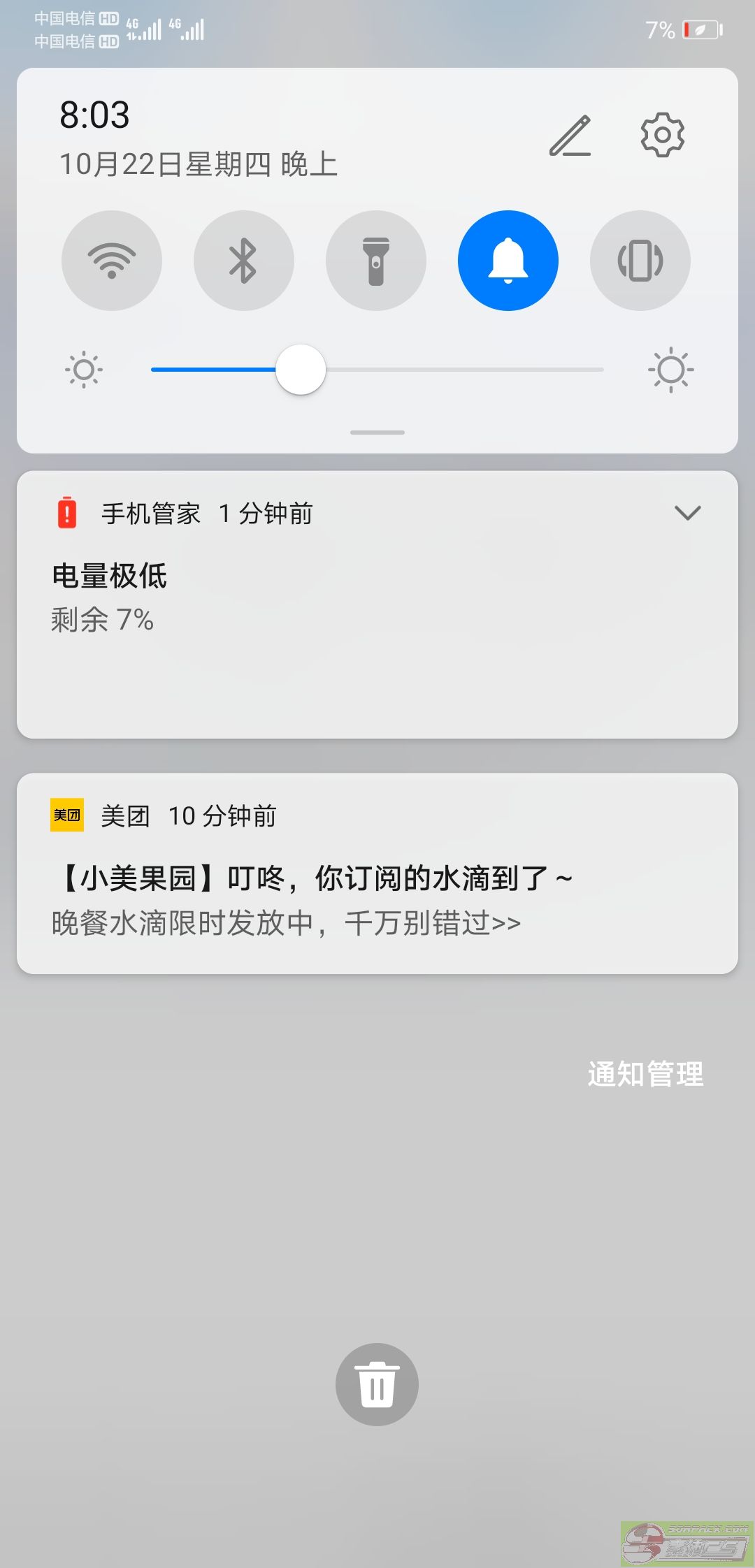The image size is (755, 1568).
Task: Toggle the vibration mode tile
Action: (x=640, y=261)
